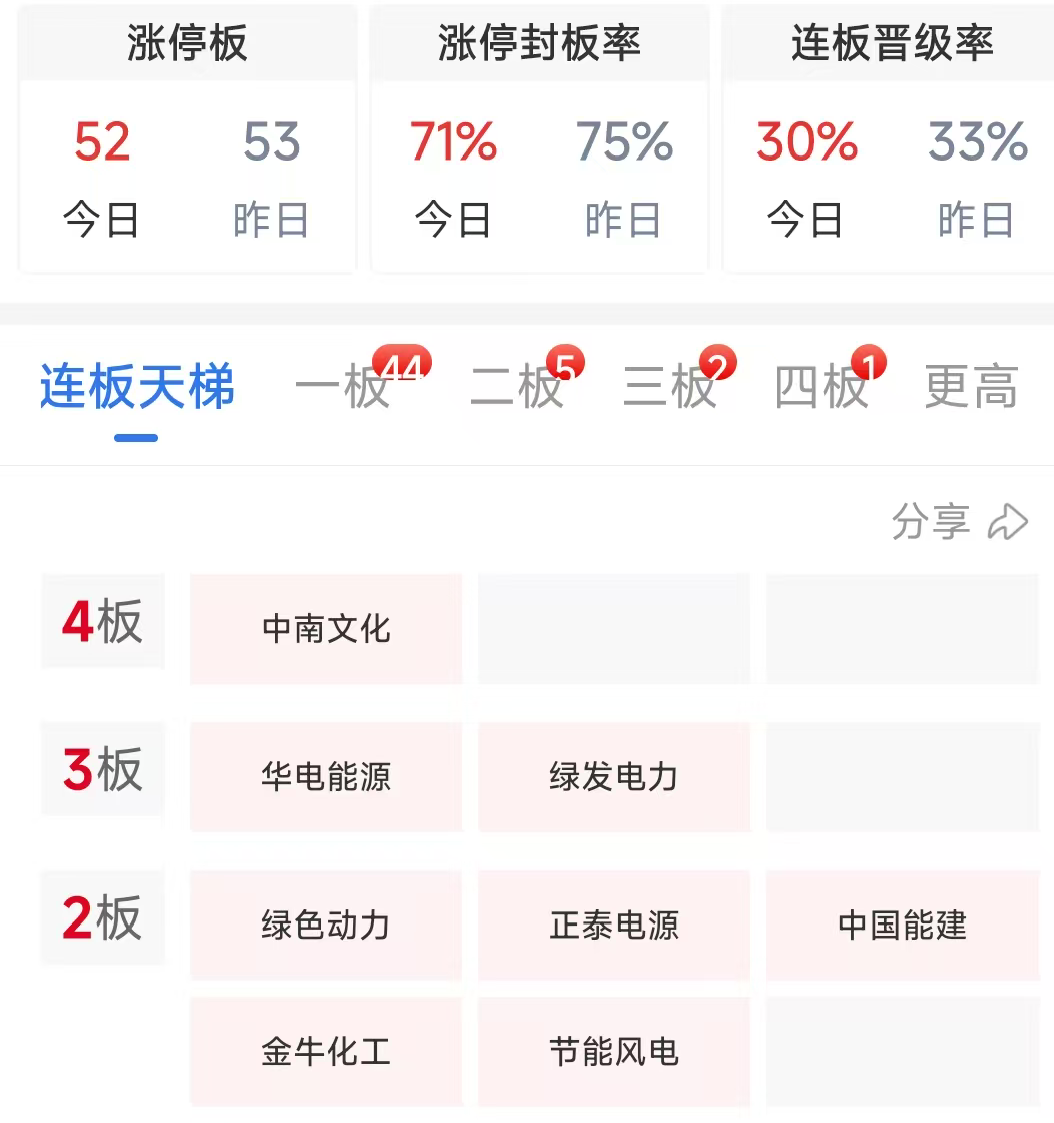
Task: Open stock 绿色动力
Action: [x=327, y=925]
